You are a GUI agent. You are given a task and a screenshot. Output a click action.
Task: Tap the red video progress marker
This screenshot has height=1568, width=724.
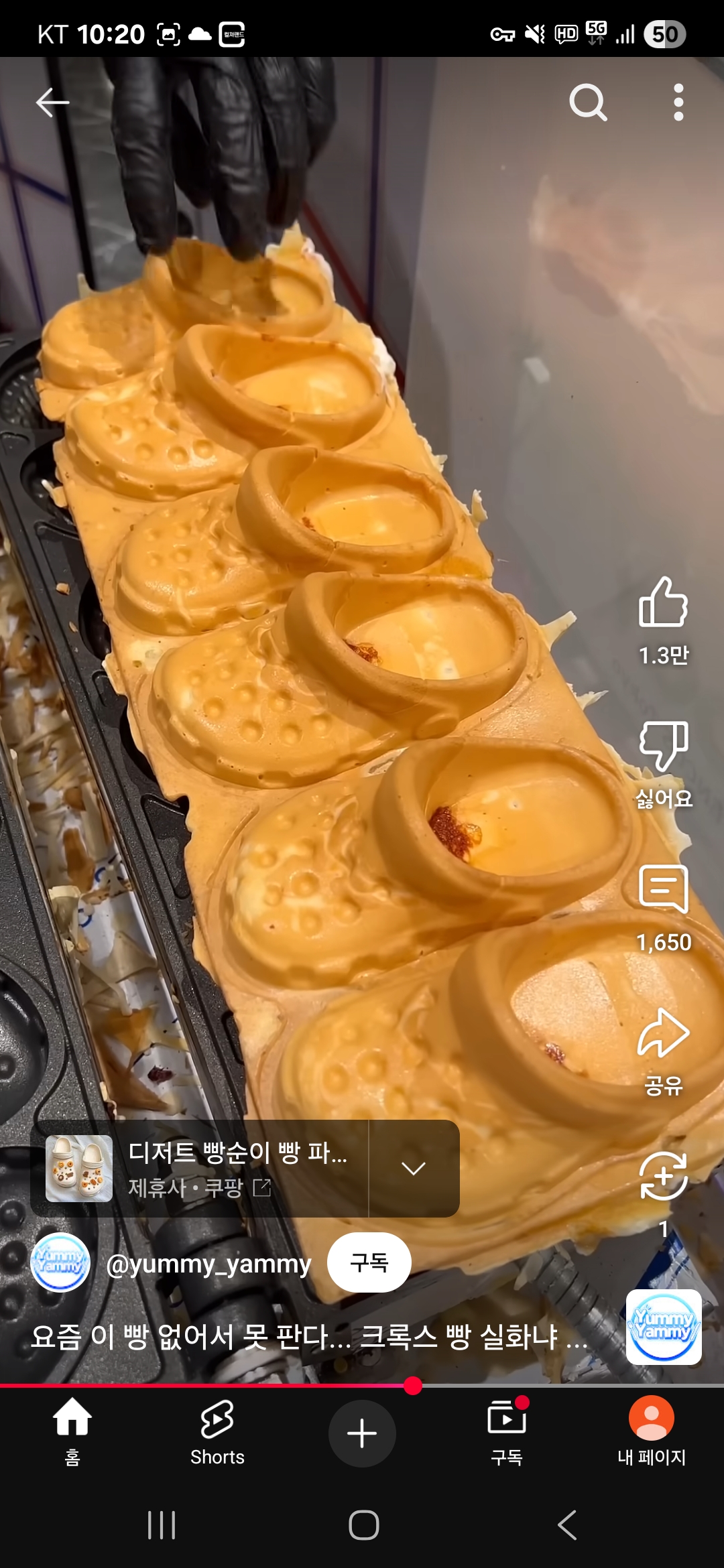click(x=413, y=1385)
